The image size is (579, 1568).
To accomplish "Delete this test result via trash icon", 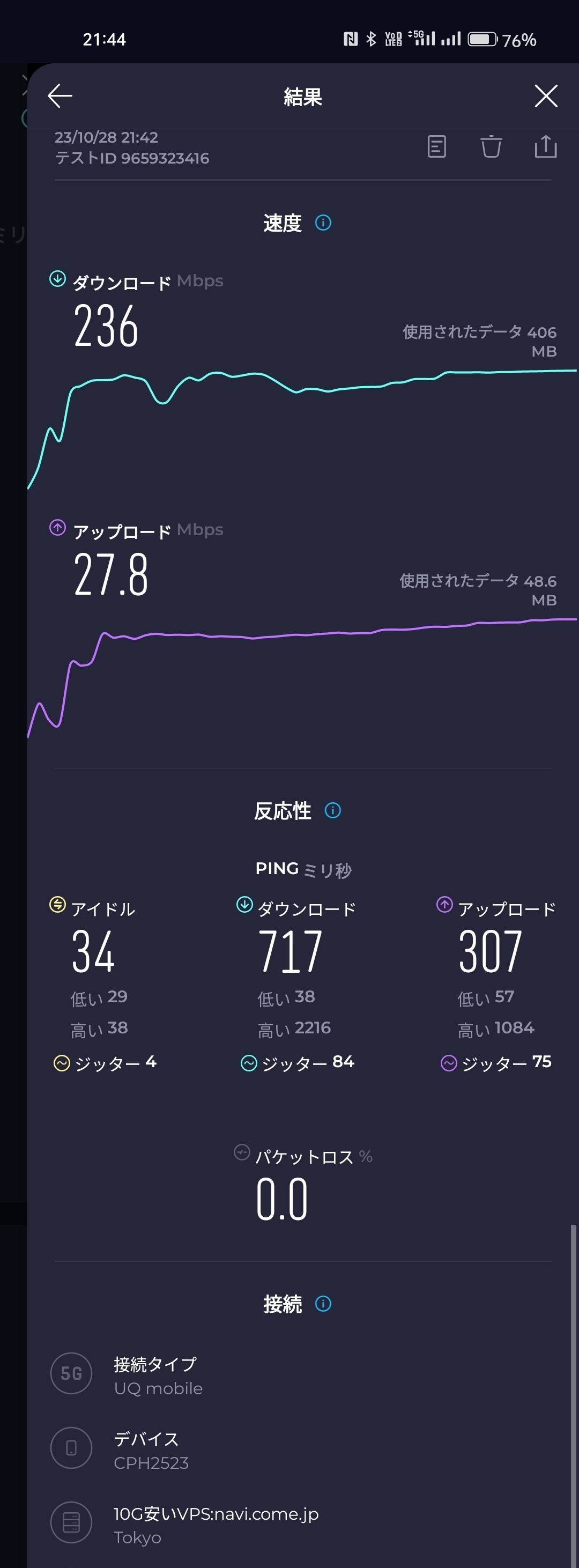I will 491,147.
